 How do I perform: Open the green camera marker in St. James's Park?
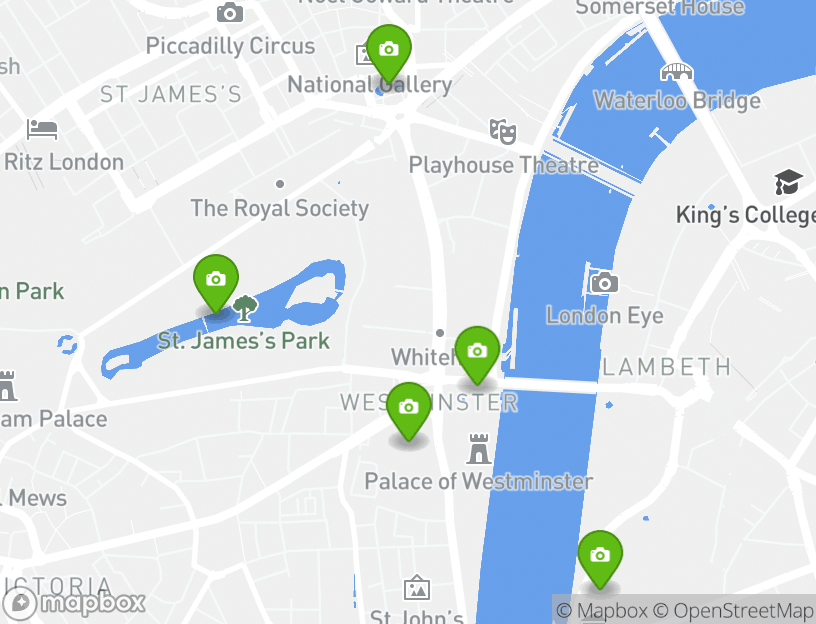coord(215,280)
